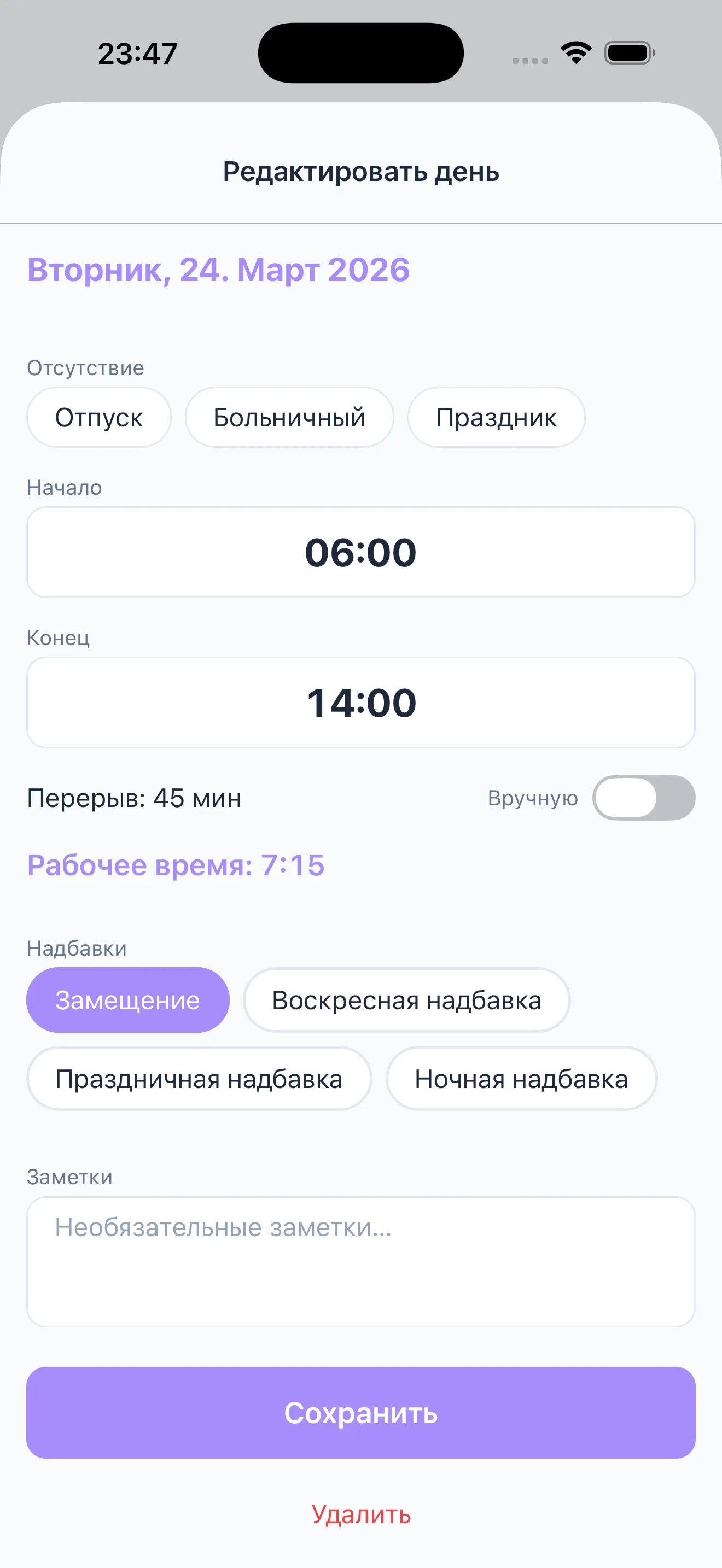This screenshot has width=722, height=1568.
Task: Tap the Перерыв: 45 мин break label
Action: 134,798
